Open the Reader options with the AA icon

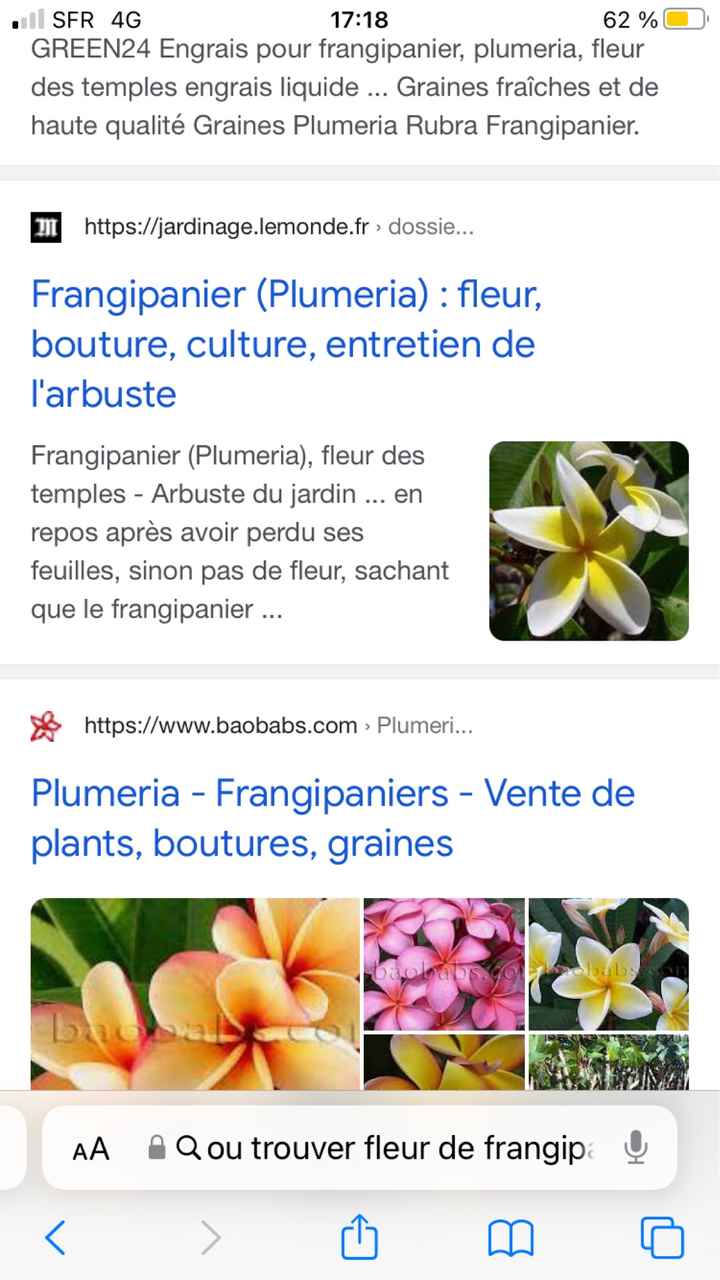pyautogui.click(x=91, y=1148)
